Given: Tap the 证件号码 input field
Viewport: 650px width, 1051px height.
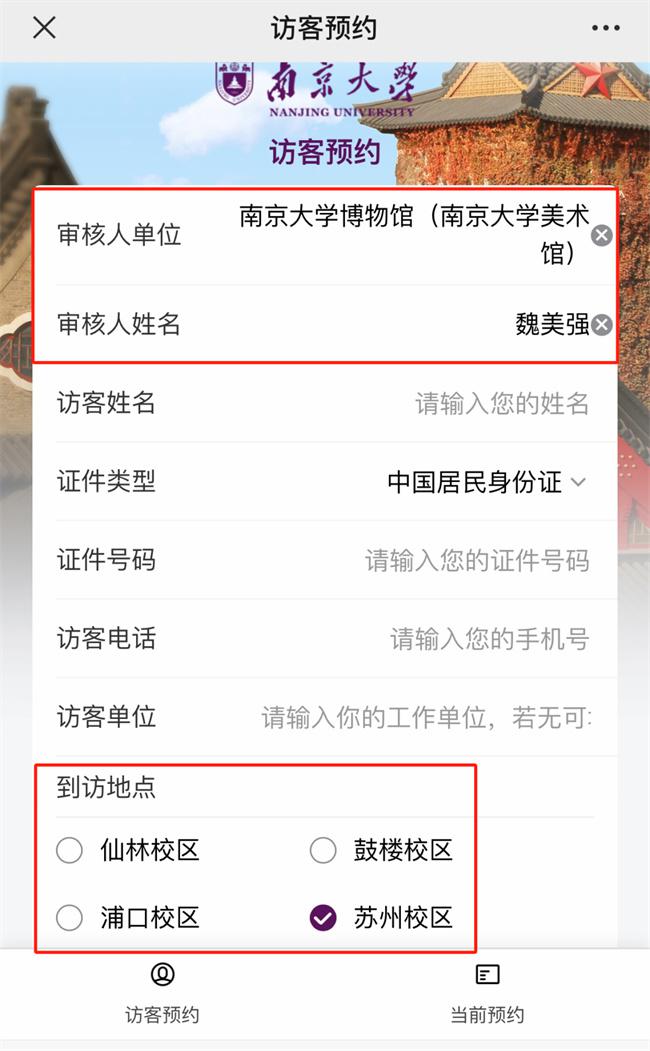Looking at the screenshot, I should (476, 561).
